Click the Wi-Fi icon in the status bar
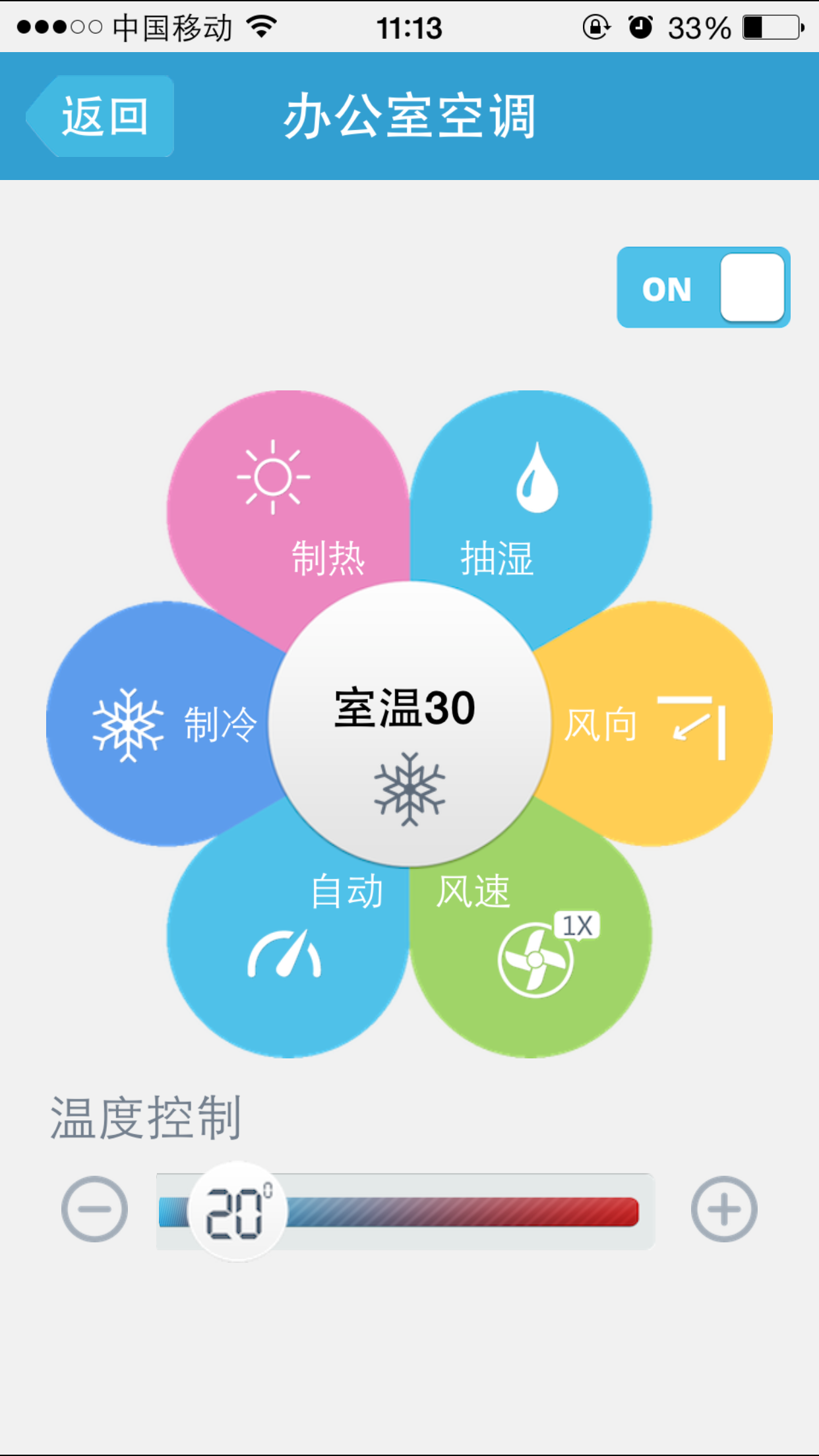Image resolution: width=819 pixels, height=1456 pixels. coord(262,26)
